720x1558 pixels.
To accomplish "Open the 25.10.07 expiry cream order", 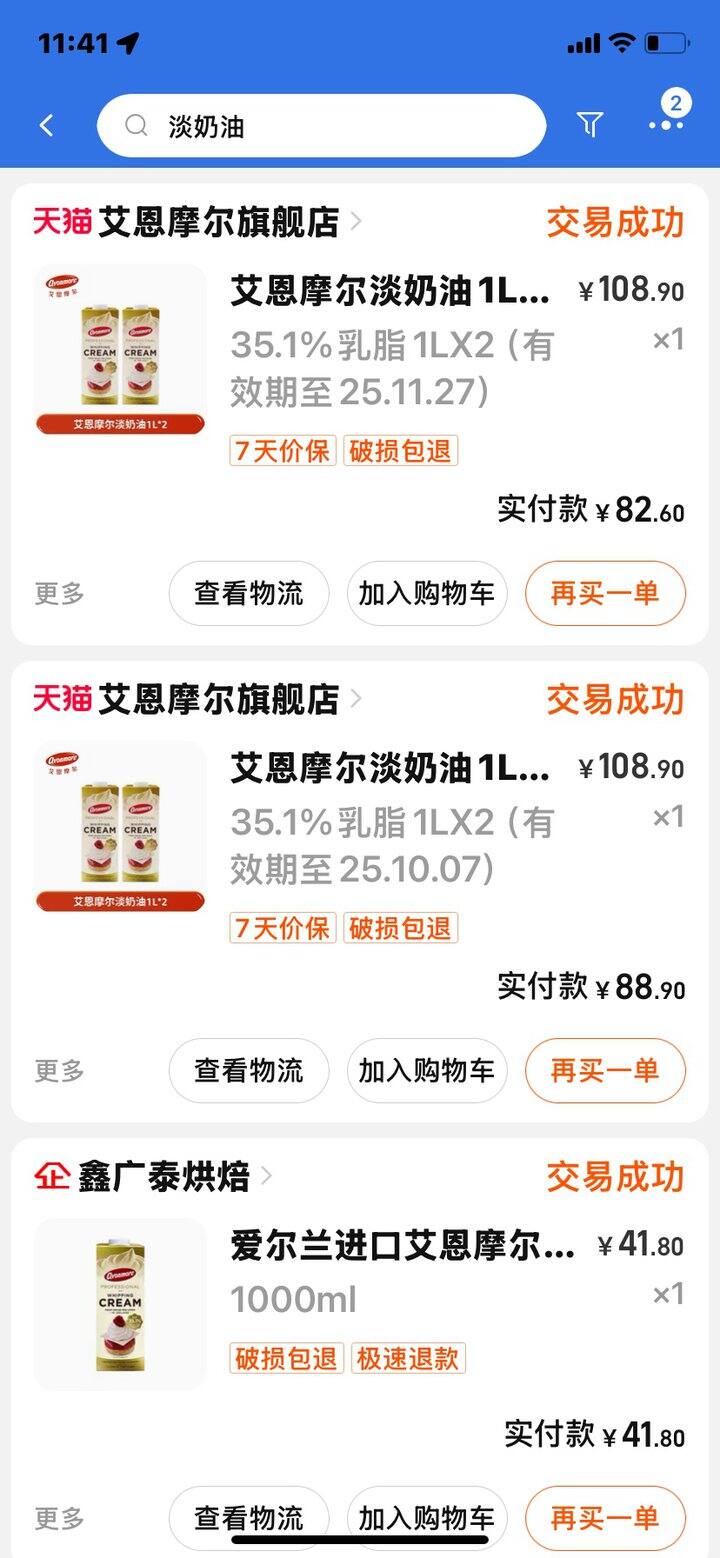I will pos(390,822).
